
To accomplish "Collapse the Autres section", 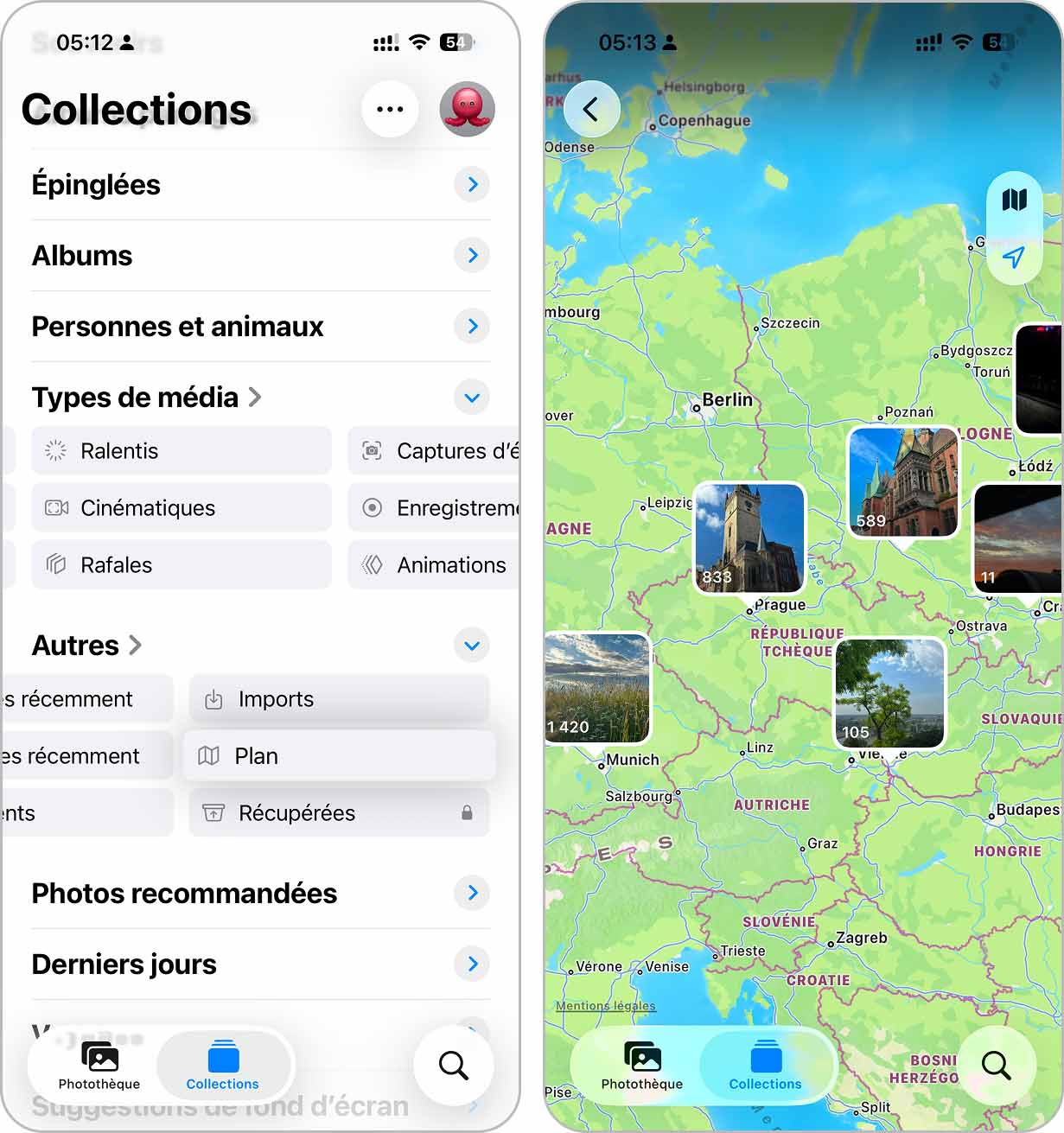I will pyautogui.click(x=472, y=646).
